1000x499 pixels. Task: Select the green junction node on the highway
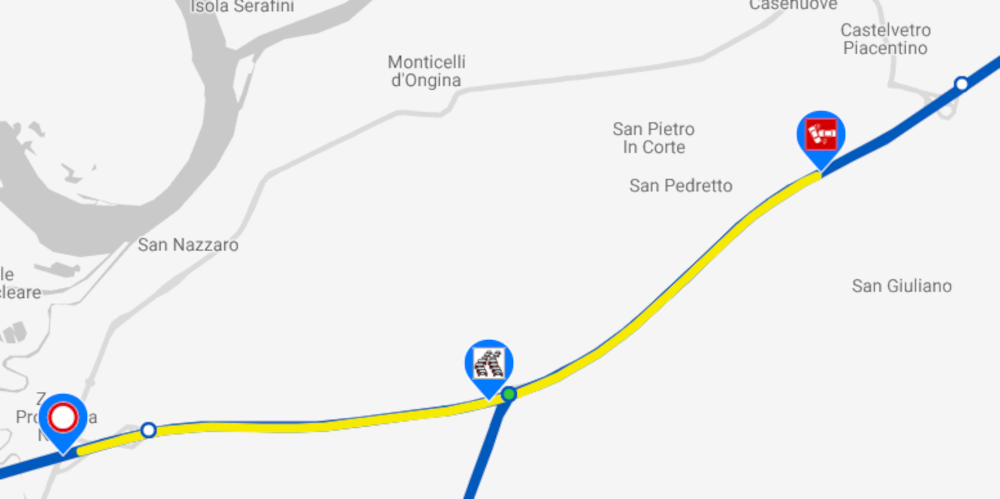[x=508, y=394]
